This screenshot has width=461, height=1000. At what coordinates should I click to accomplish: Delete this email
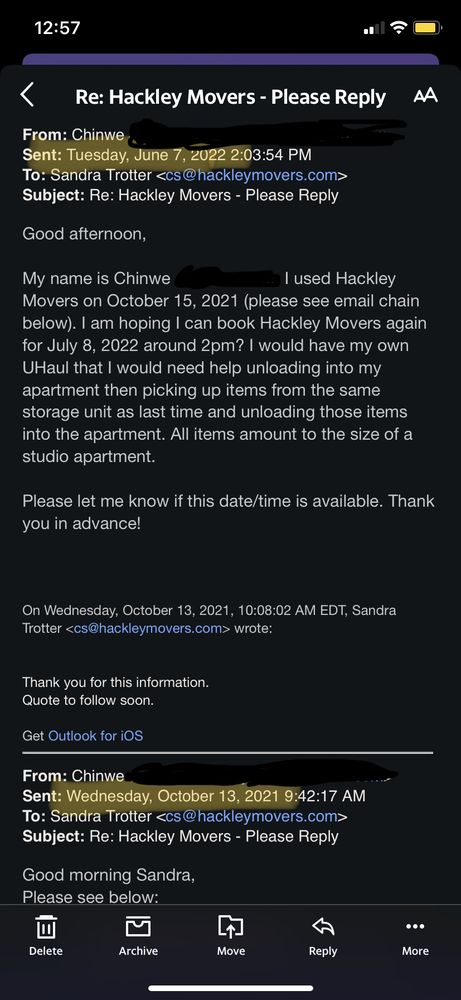(x=46, y=935)
